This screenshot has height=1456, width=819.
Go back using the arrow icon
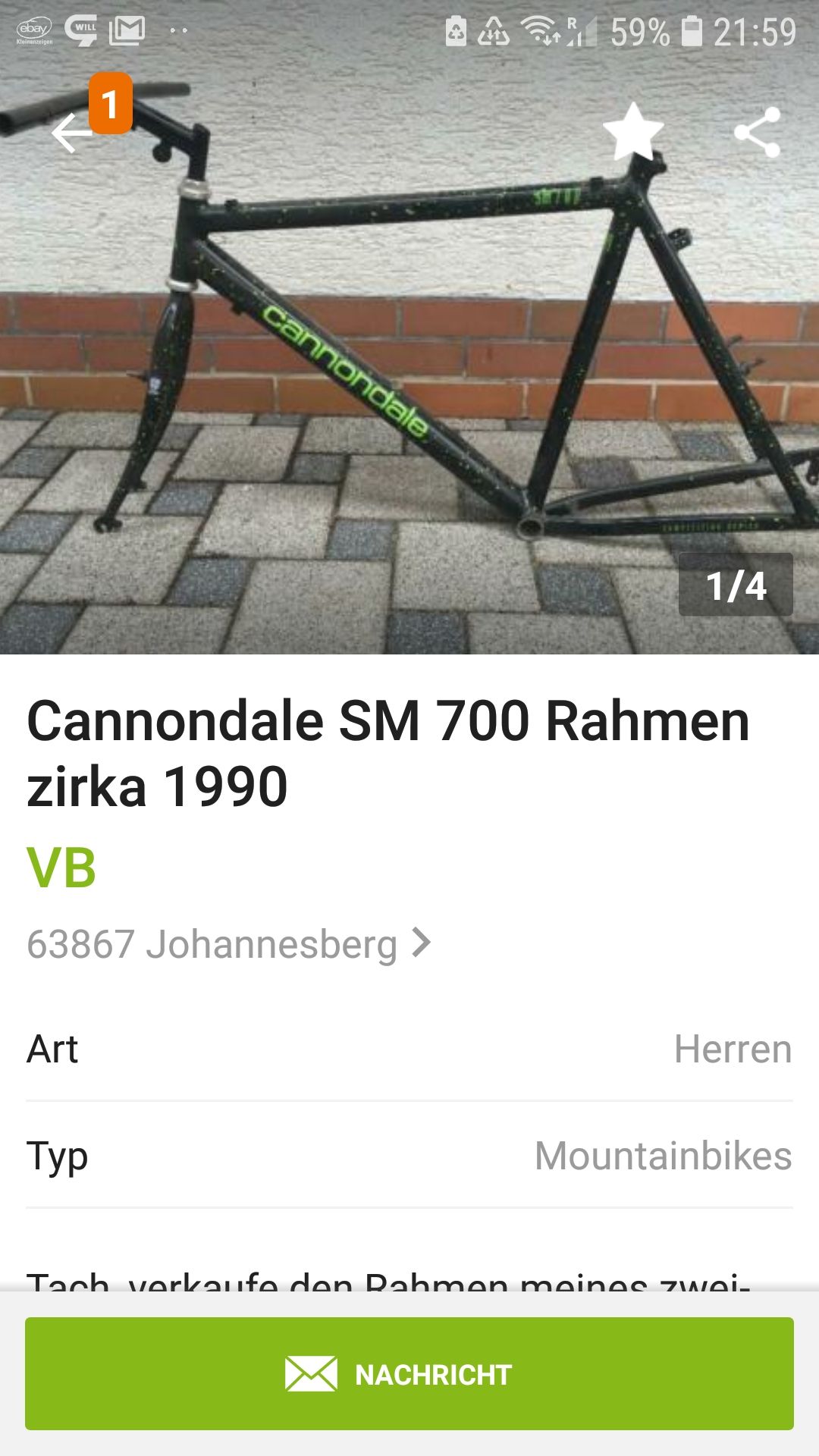[71, 133]
